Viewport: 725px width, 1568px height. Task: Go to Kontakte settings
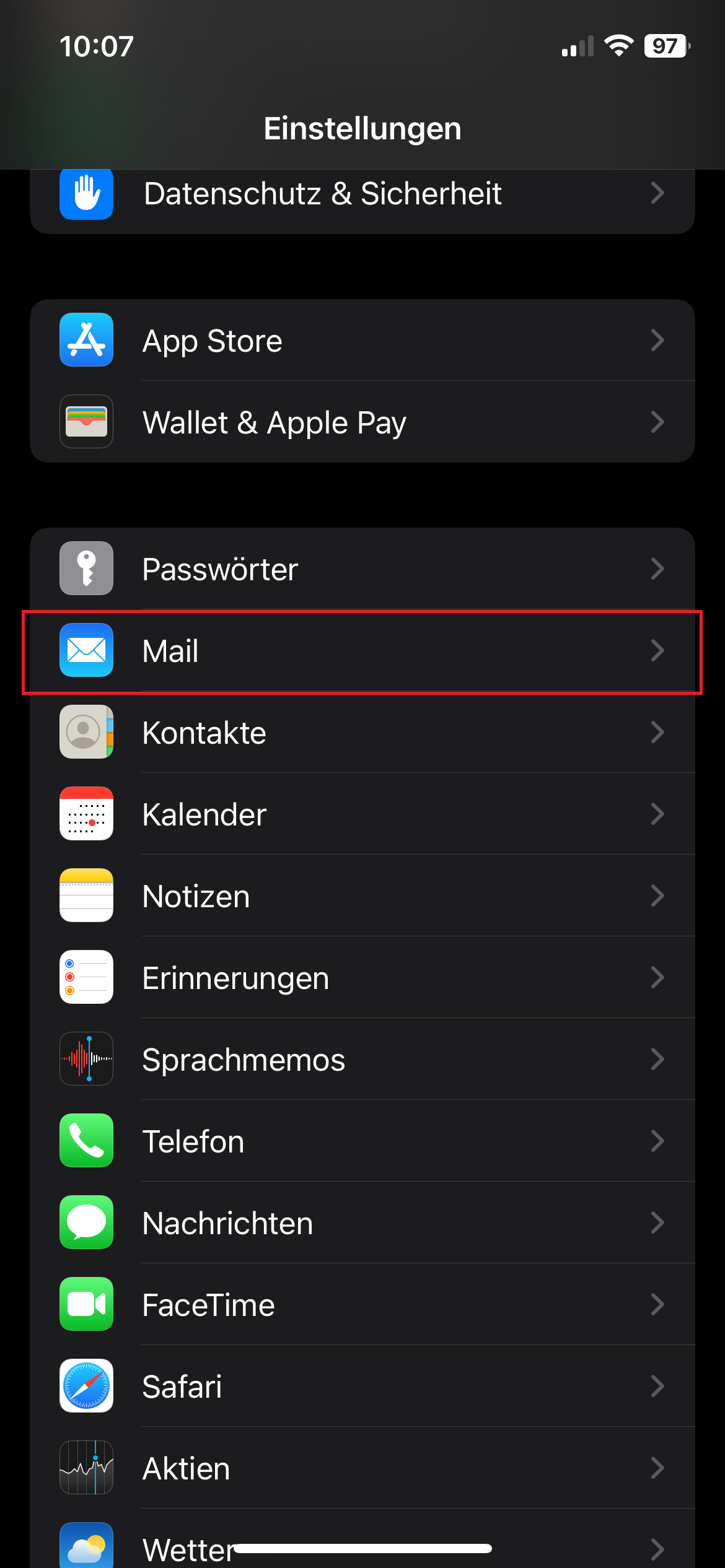point(362,733)
